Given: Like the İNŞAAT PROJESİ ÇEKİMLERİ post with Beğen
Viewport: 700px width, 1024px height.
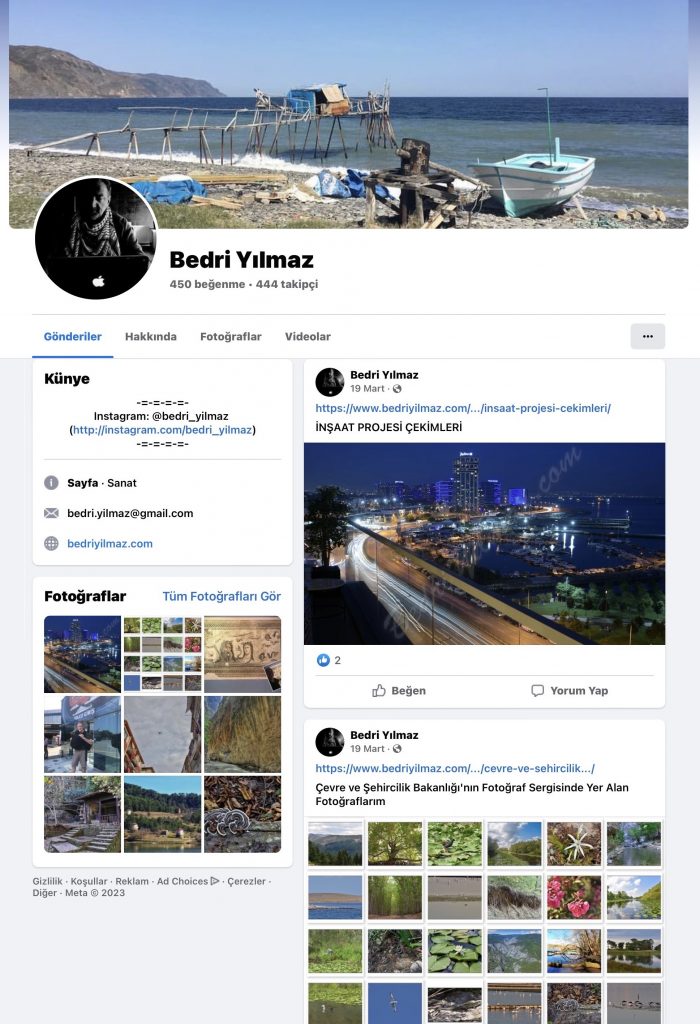Looking at the screenshot, I should pos(399,691).
